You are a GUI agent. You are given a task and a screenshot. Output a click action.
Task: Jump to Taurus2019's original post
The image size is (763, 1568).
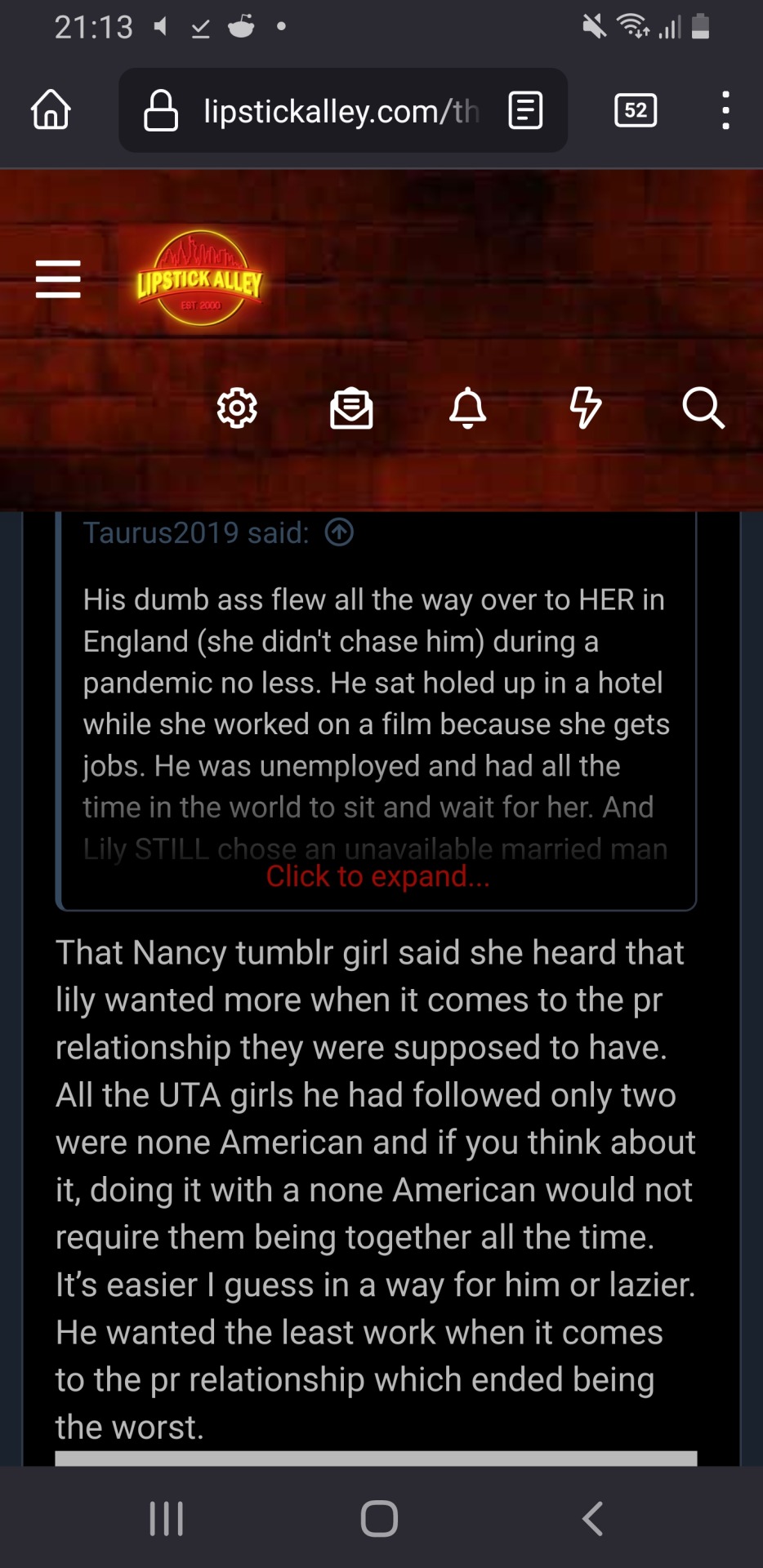(x=339, y=532)
